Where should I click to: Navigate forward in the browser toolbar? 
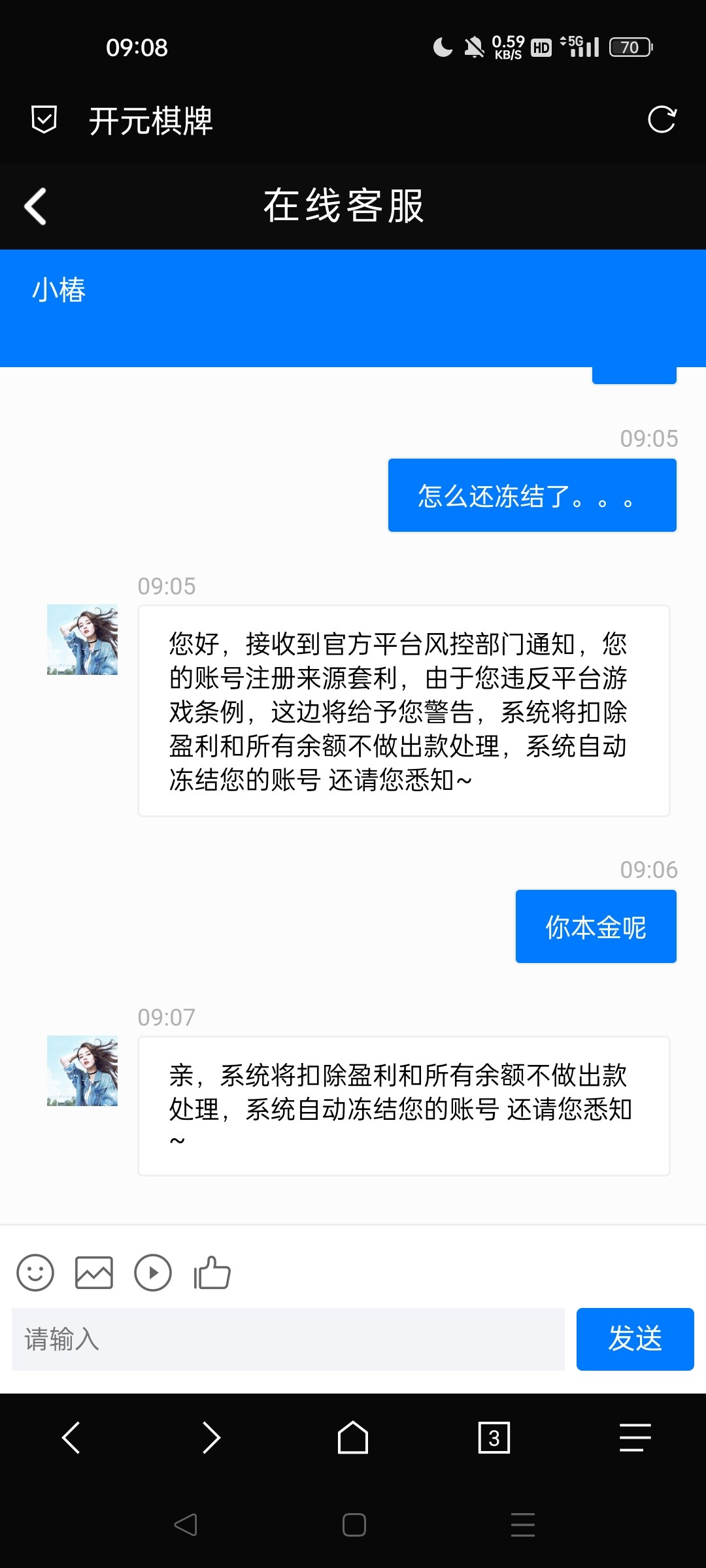211,1437
